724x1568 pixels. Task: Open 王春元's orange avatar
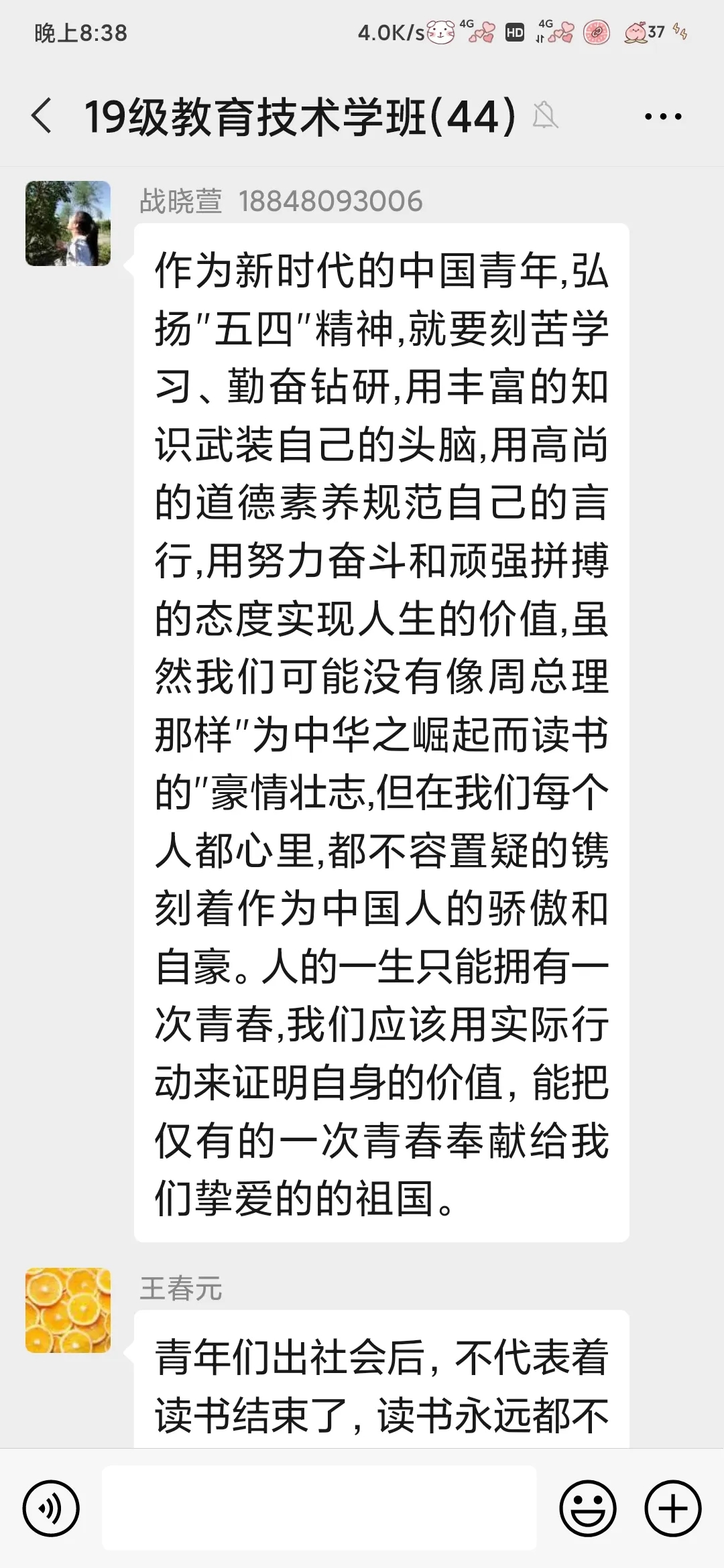(68, 1310)
